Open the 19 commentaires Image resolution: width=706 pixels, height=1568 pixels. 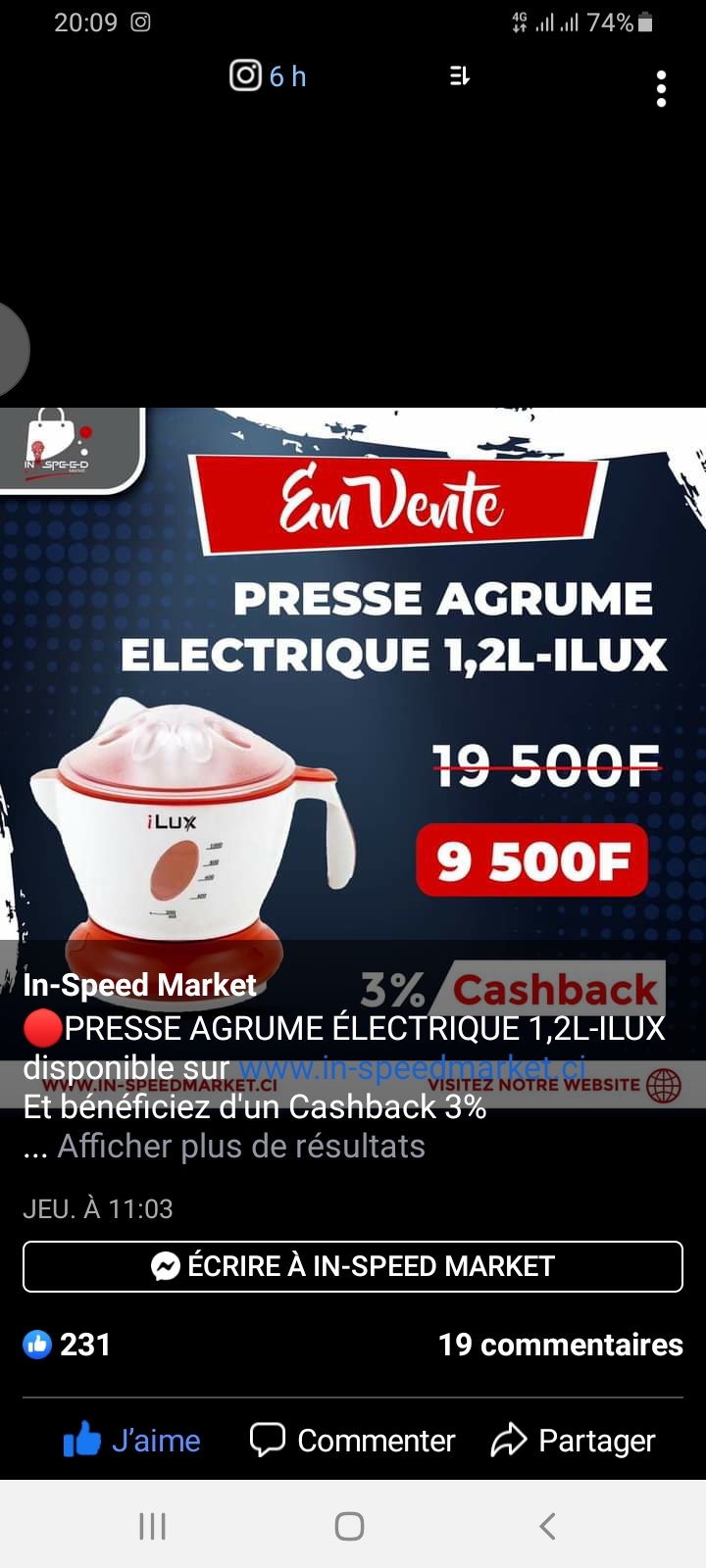561,1345
